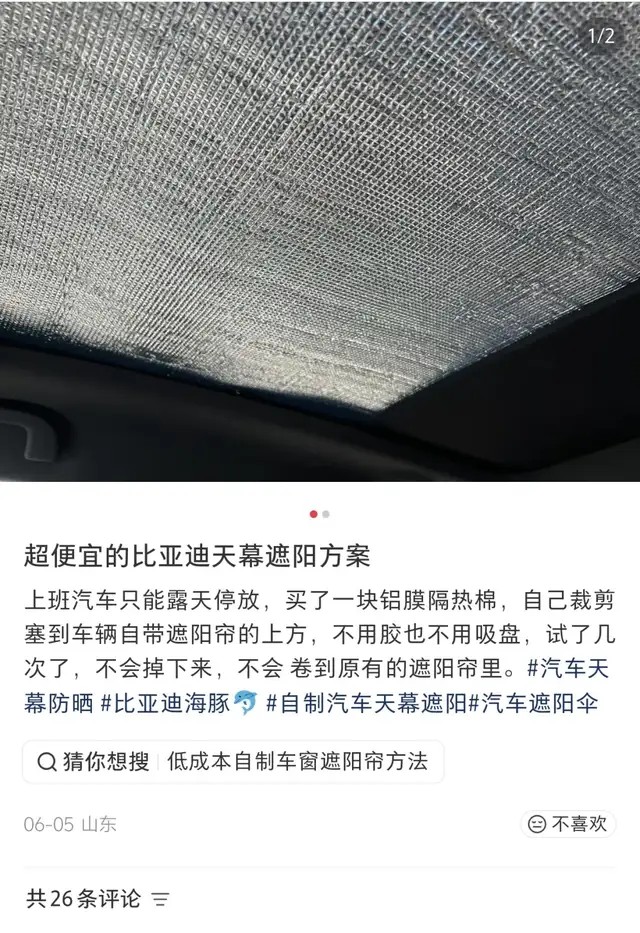
Task: Open the comment sort icon beside 共26条评论
Action: (x=161, y=899)
